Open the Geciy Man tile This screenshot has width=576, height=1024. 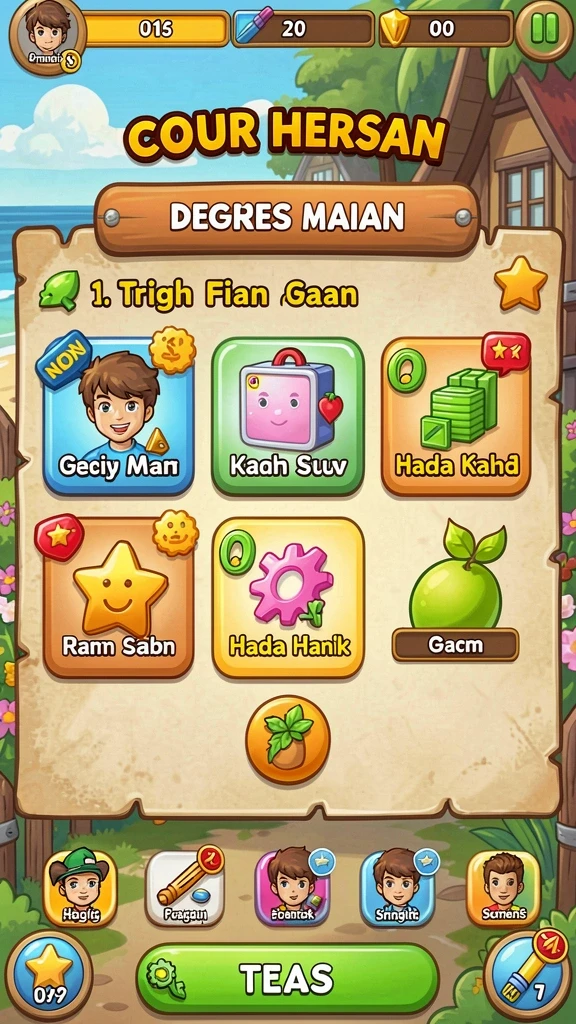click(x=118, y=415)
